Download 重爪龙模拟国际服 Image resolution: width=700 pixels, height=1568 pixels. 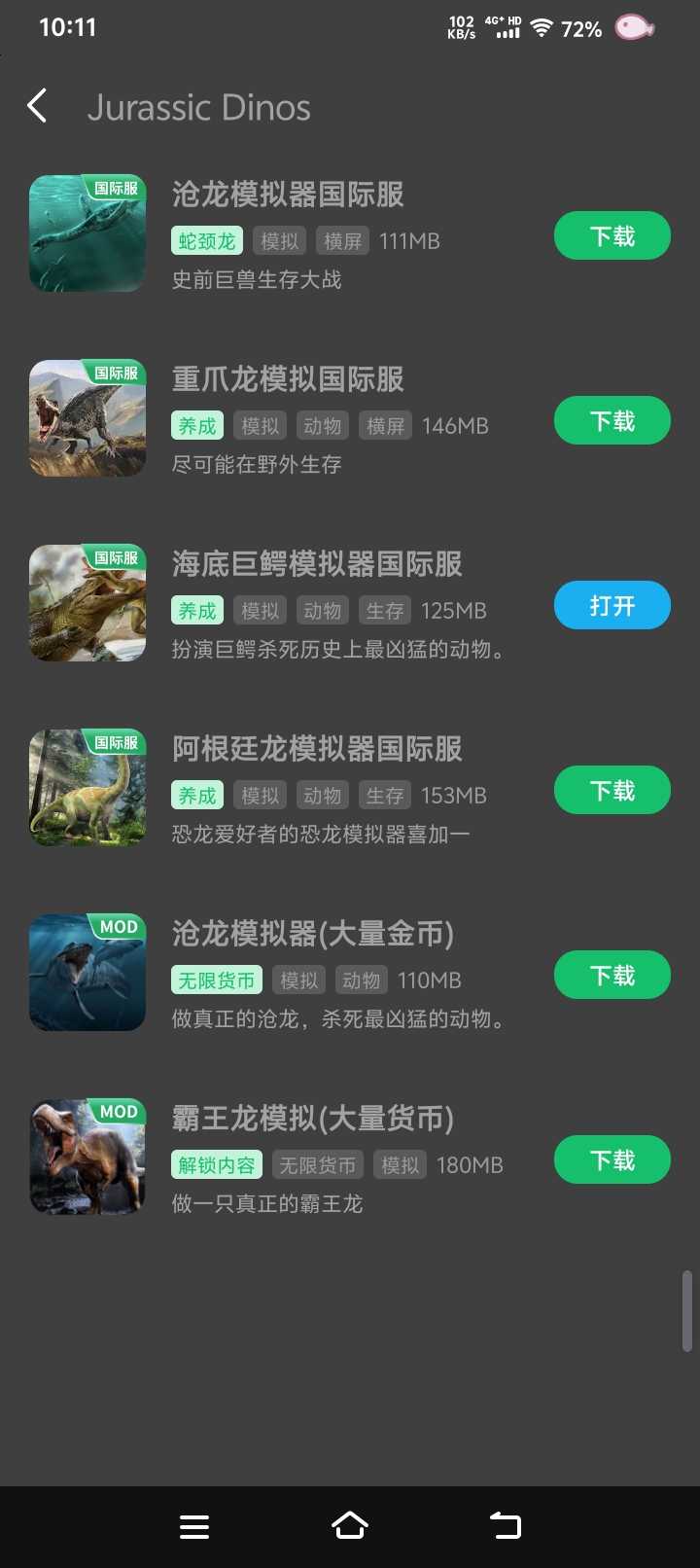coord(612,421)
